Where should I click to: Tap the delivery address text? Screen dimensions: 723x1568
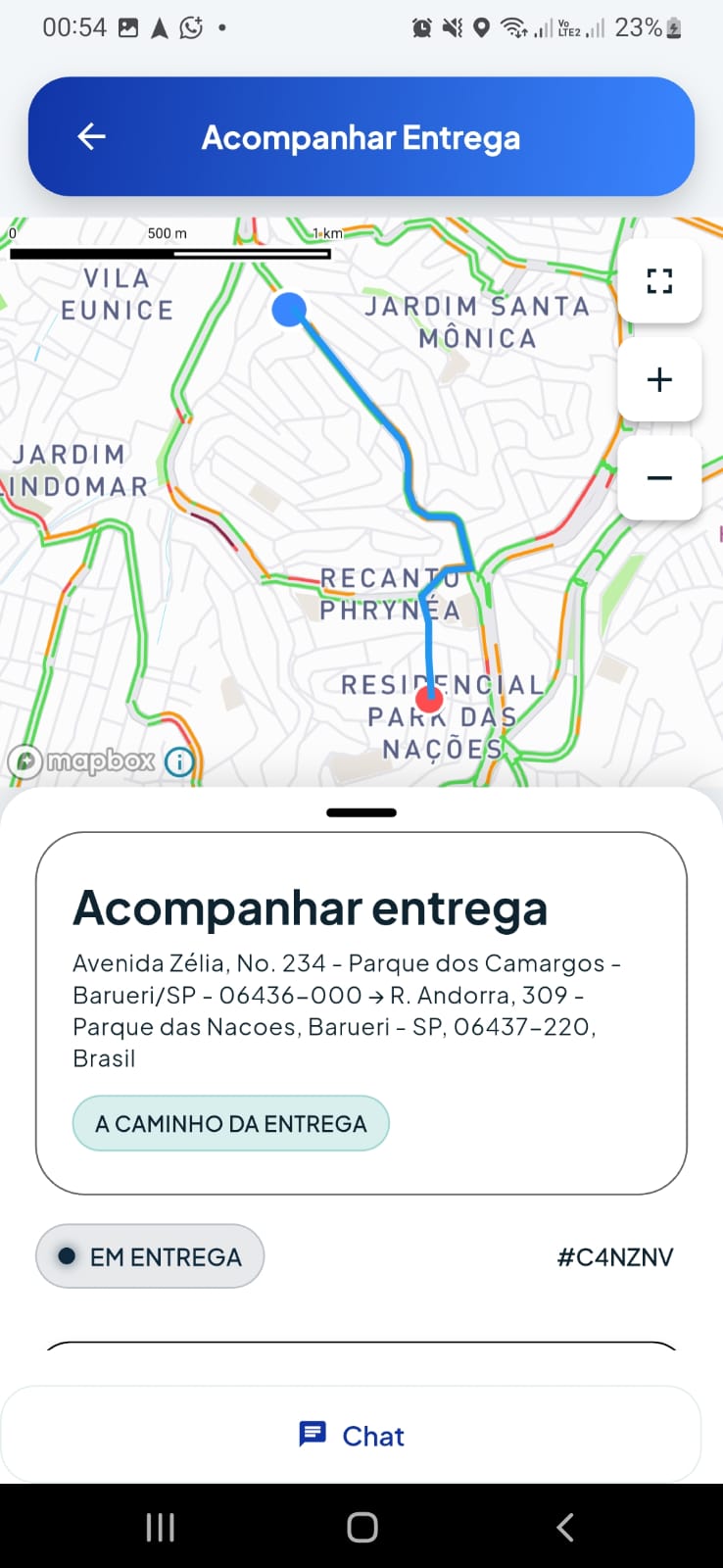[x=346, y=1010]
